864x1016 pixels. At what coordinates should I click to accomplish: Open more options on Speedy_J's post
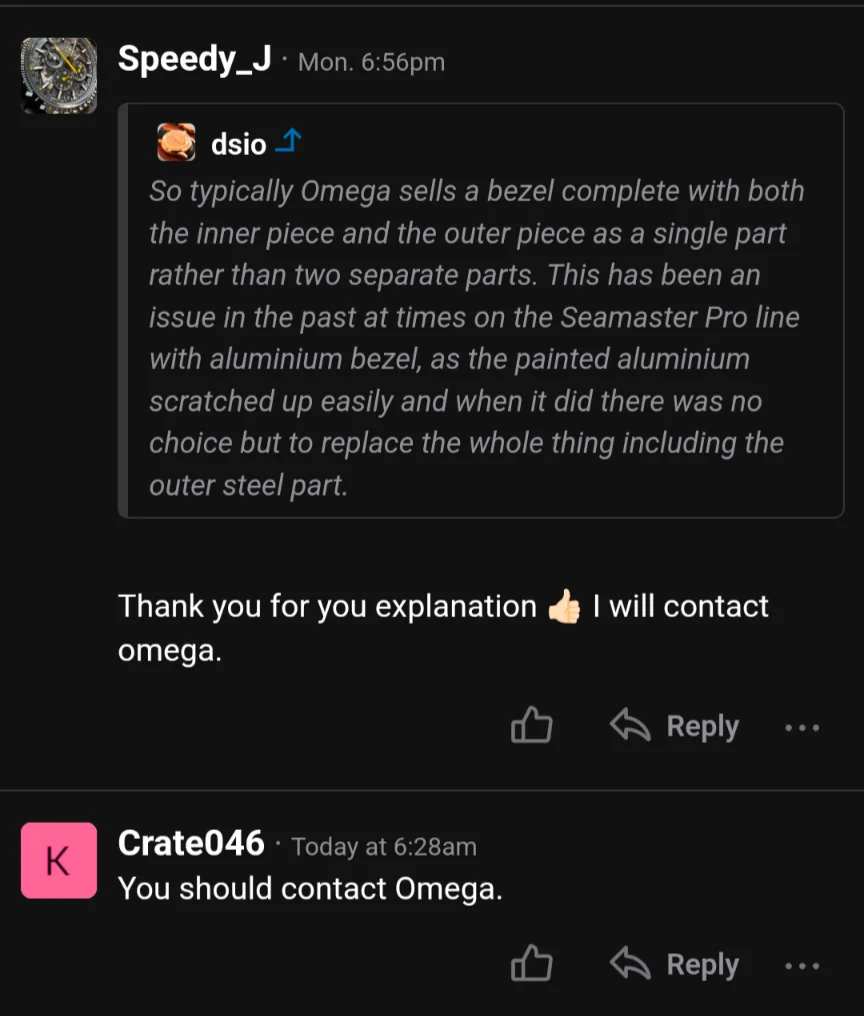(x=802, y=728)
